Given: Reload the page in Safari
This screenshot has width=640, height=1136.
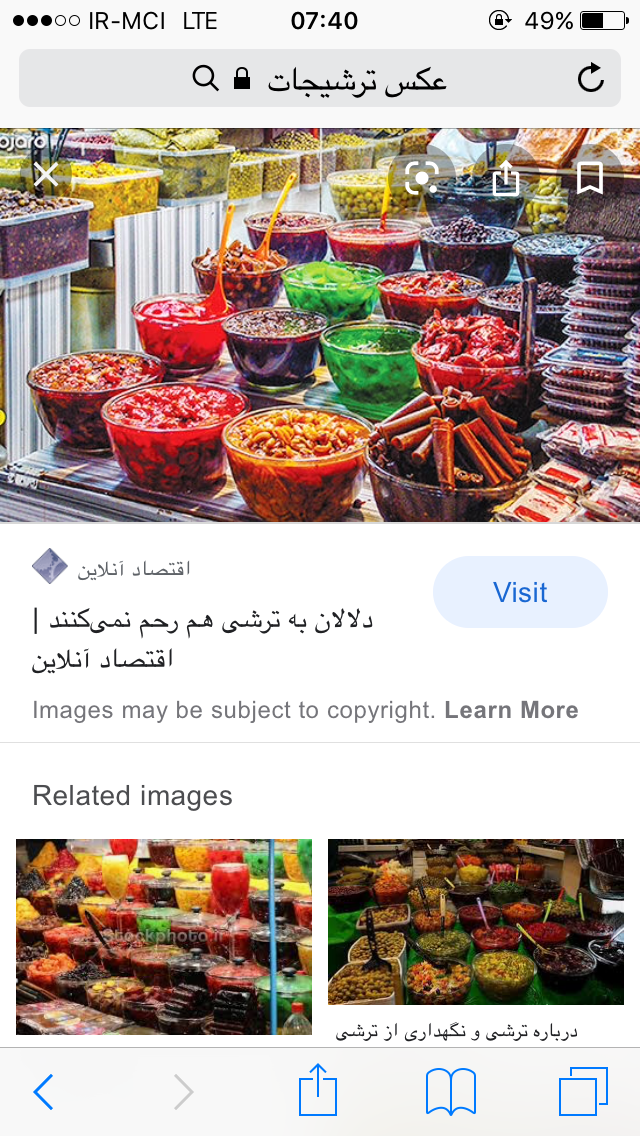Looking at the screenshot, I should tap(591, 78).
